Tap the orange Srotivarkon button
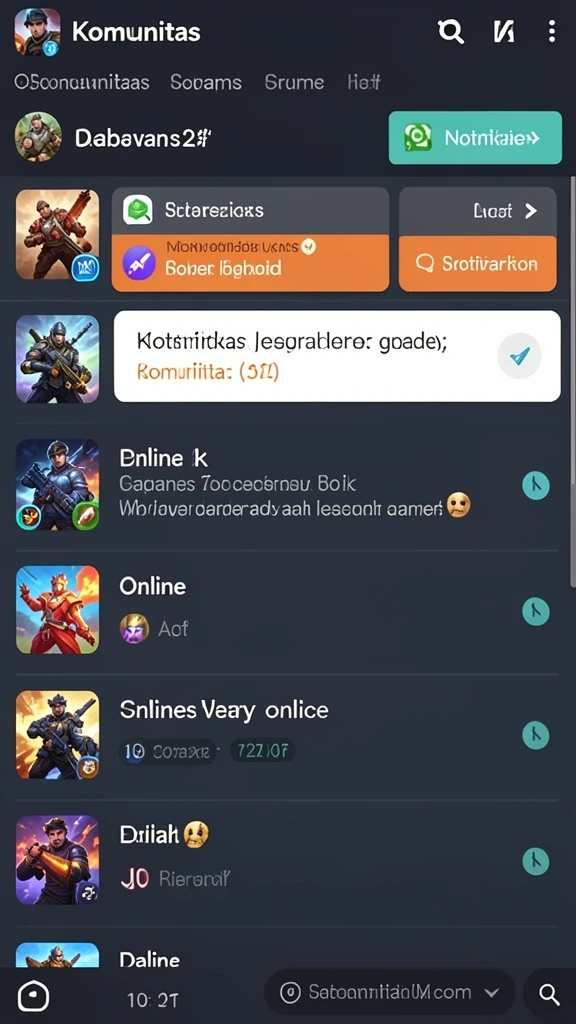The image size is (576, 1024). point(477,263)
